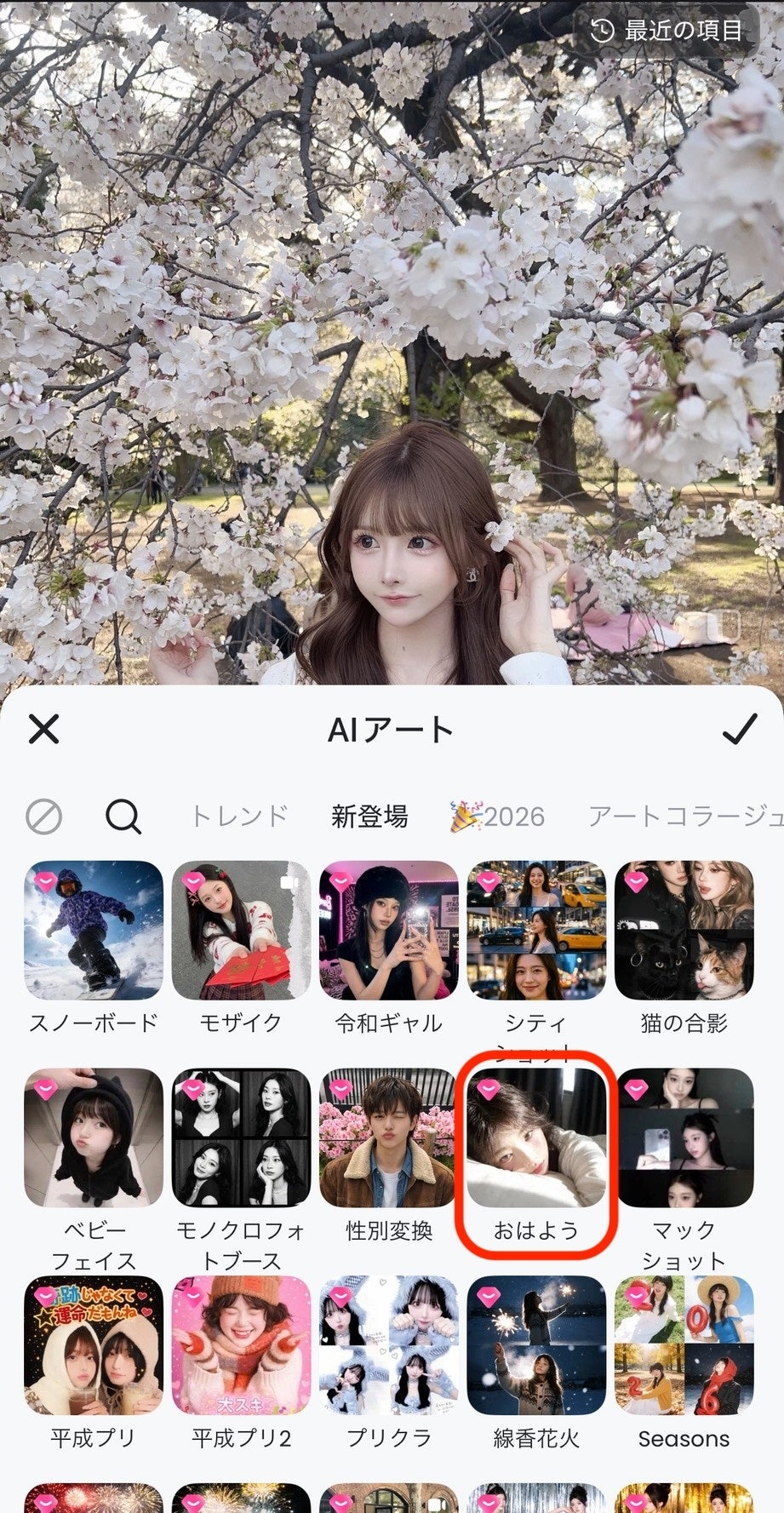Switch to the 2026 tab
Screen dimensions: 784x1513
pos(498,817)
